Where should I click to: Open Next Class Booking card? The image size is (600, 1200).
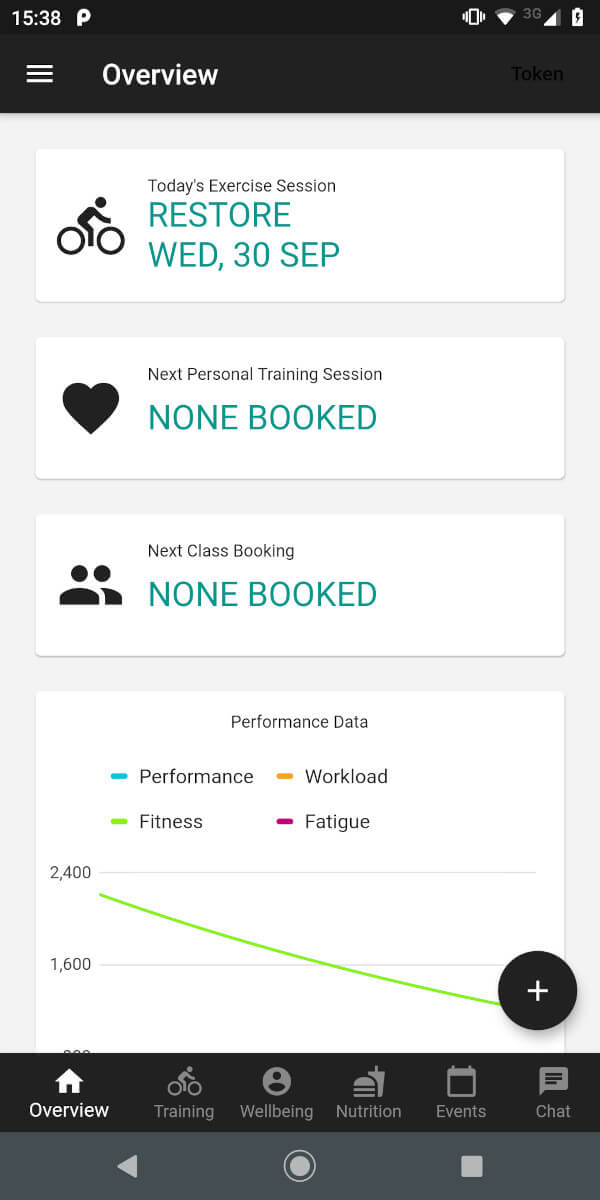tap(300, 585)
